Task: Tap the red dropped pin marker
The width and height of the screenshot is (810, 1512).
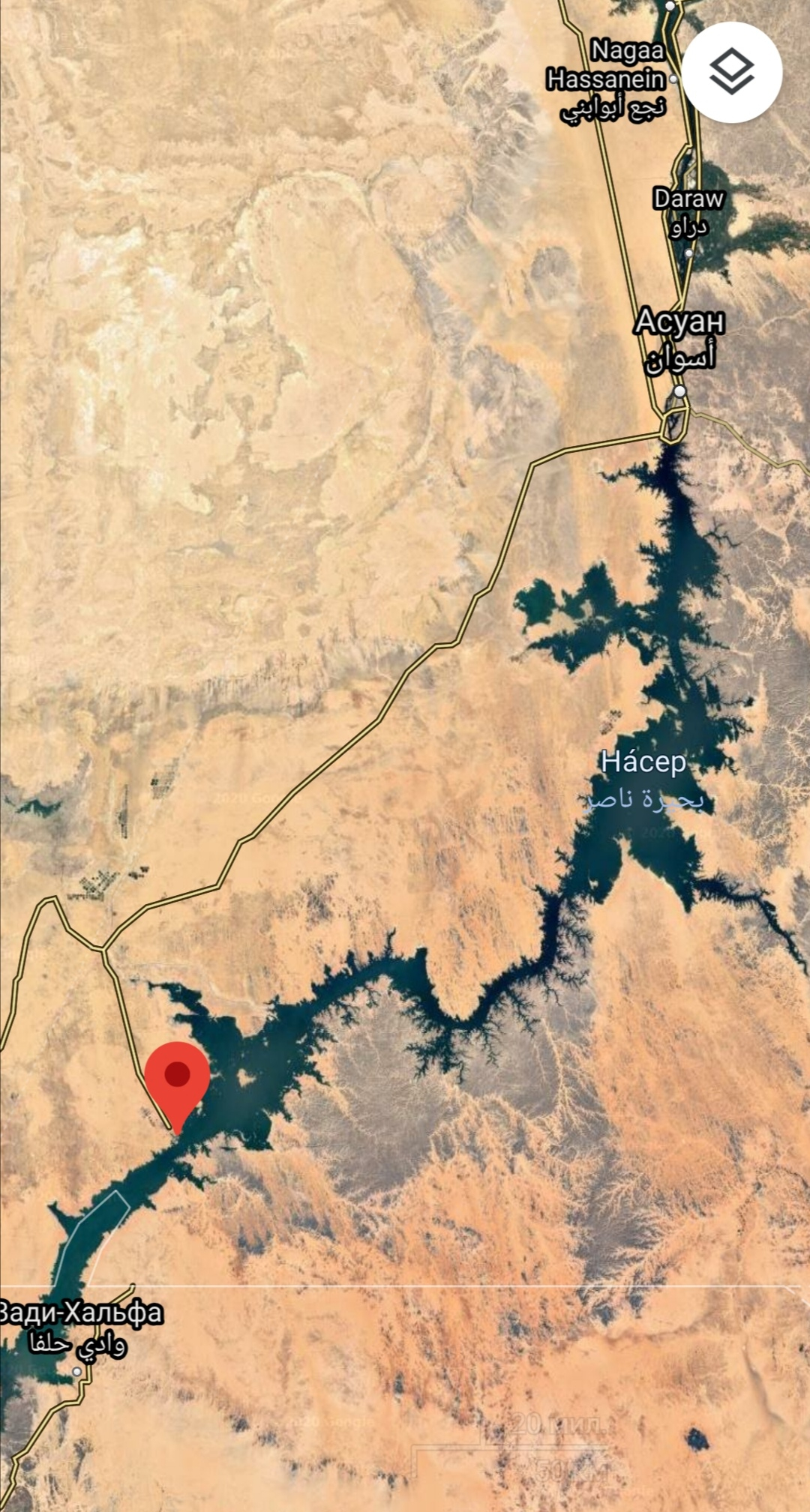Action: 177,1081
